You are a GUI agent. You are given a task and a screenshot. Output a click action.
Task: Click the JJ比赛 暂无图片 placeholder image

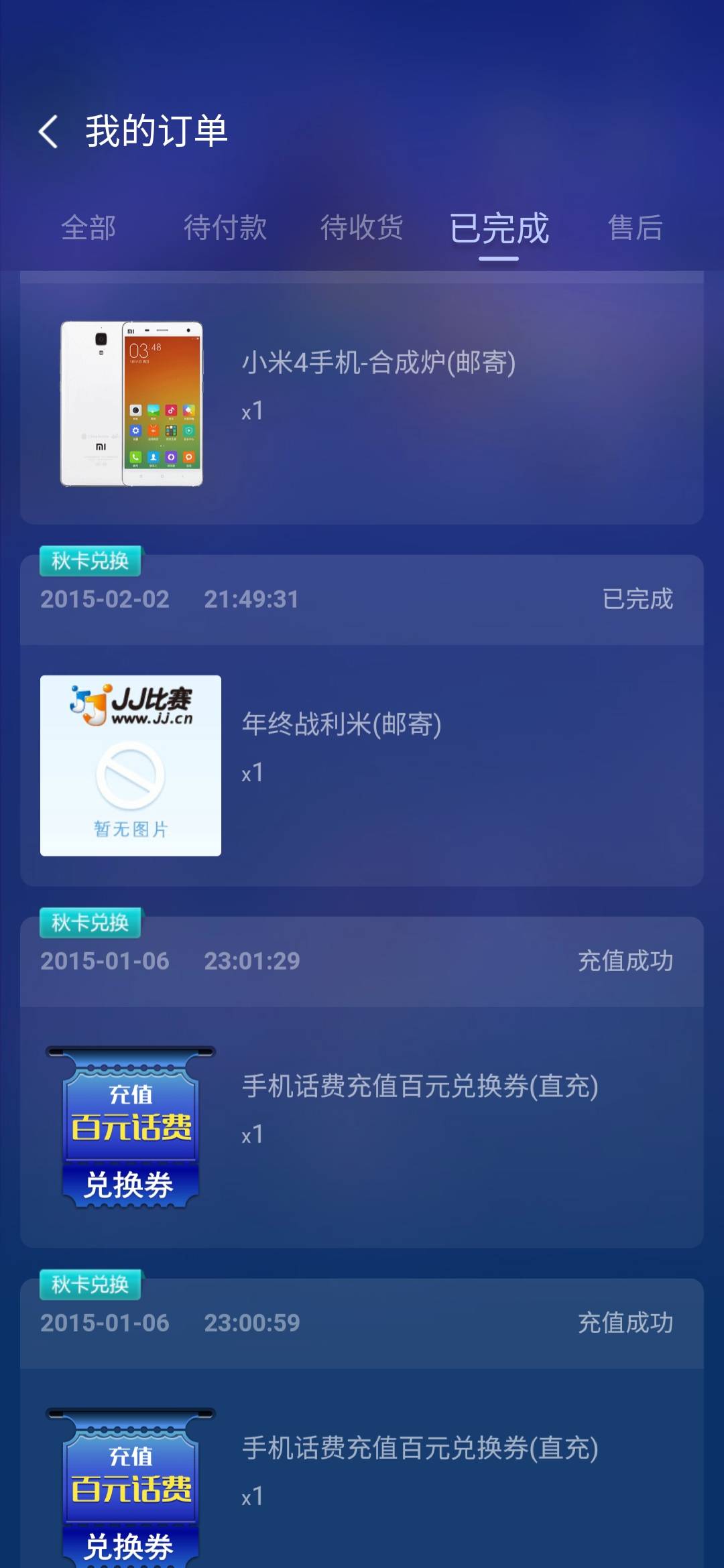131,764
